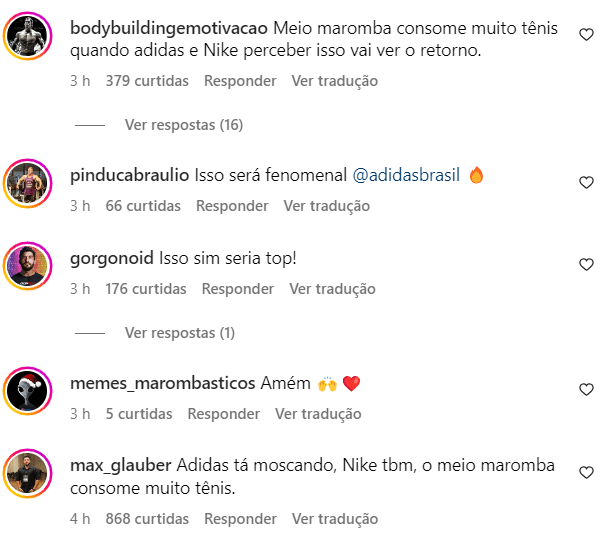The width and height of the screenshot is (605, 540).
Task: Like max_glauber's comment
Action: (x=587, y=472)
